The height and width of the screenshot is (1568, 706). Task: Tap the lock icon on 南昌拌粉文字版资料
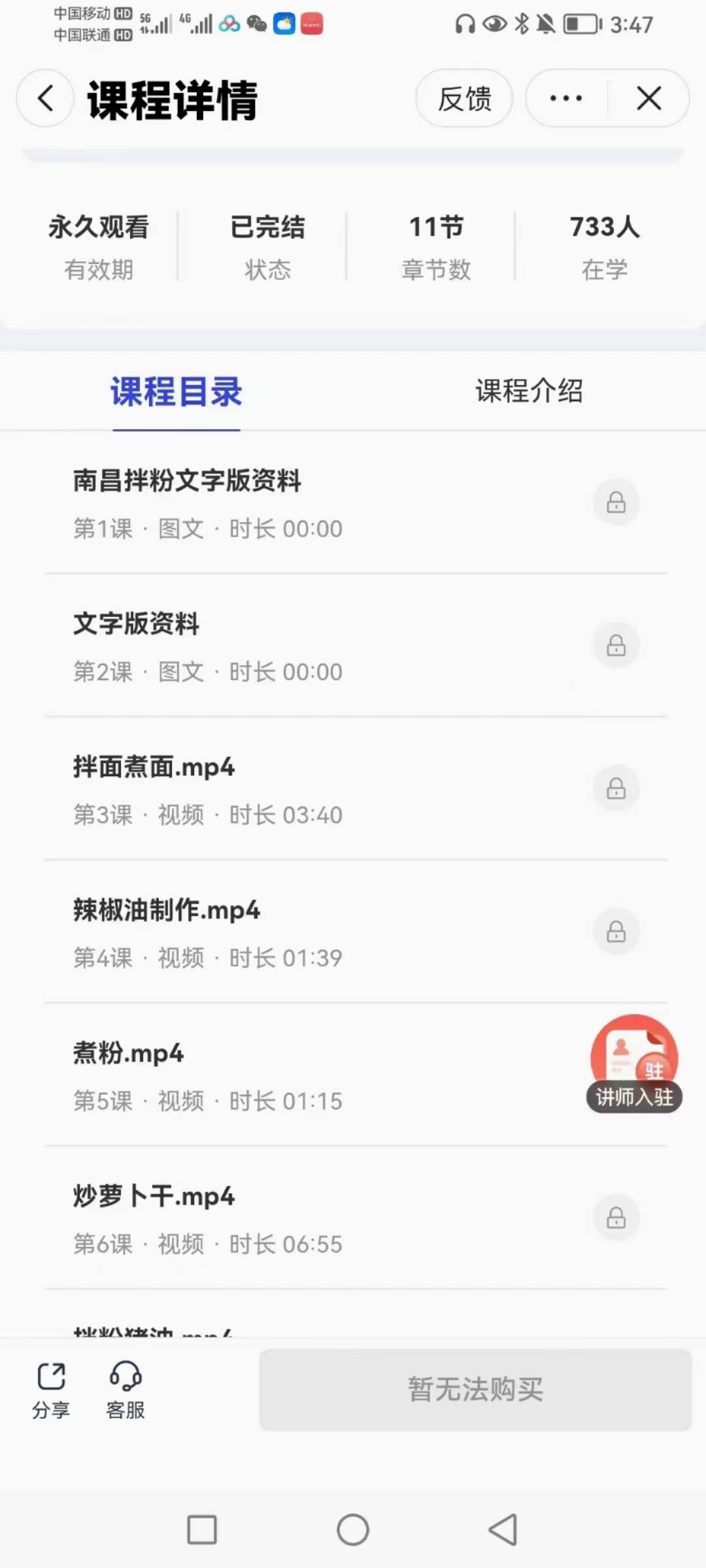pyautogui.click(x=616, y=502)
